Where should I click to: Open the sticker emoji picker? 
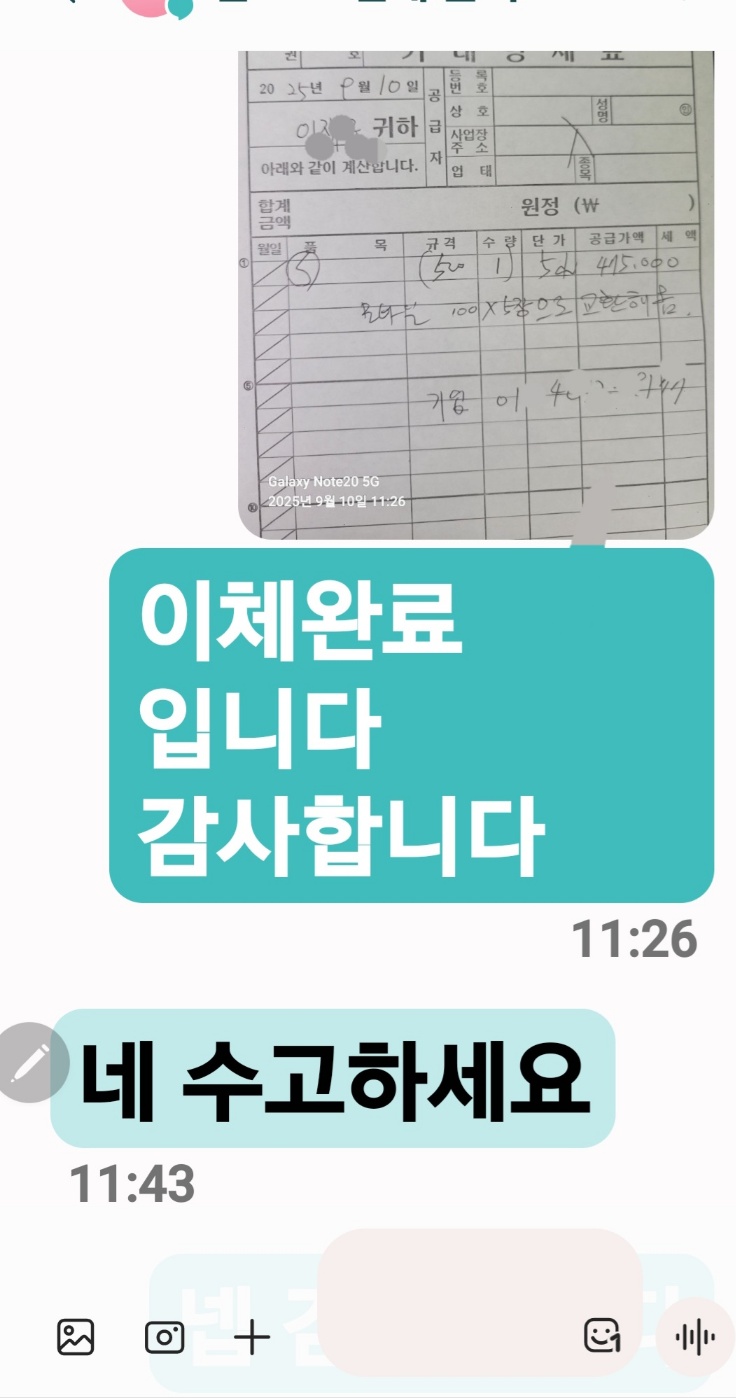(x=602, y=1336)
